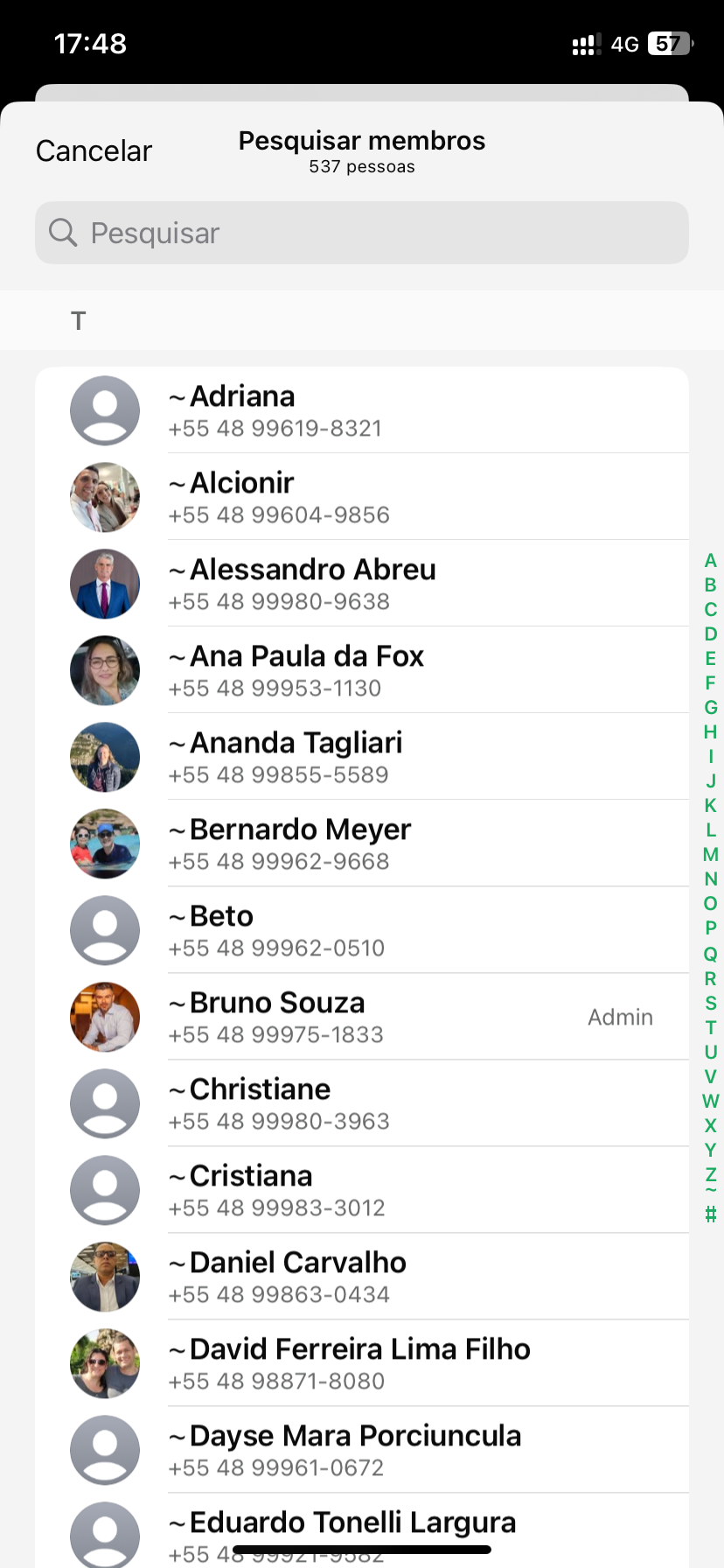Select Dayse Mara Porciuncula
The width and height of the screenshot is (724, 1568).
coord(362,1450)
